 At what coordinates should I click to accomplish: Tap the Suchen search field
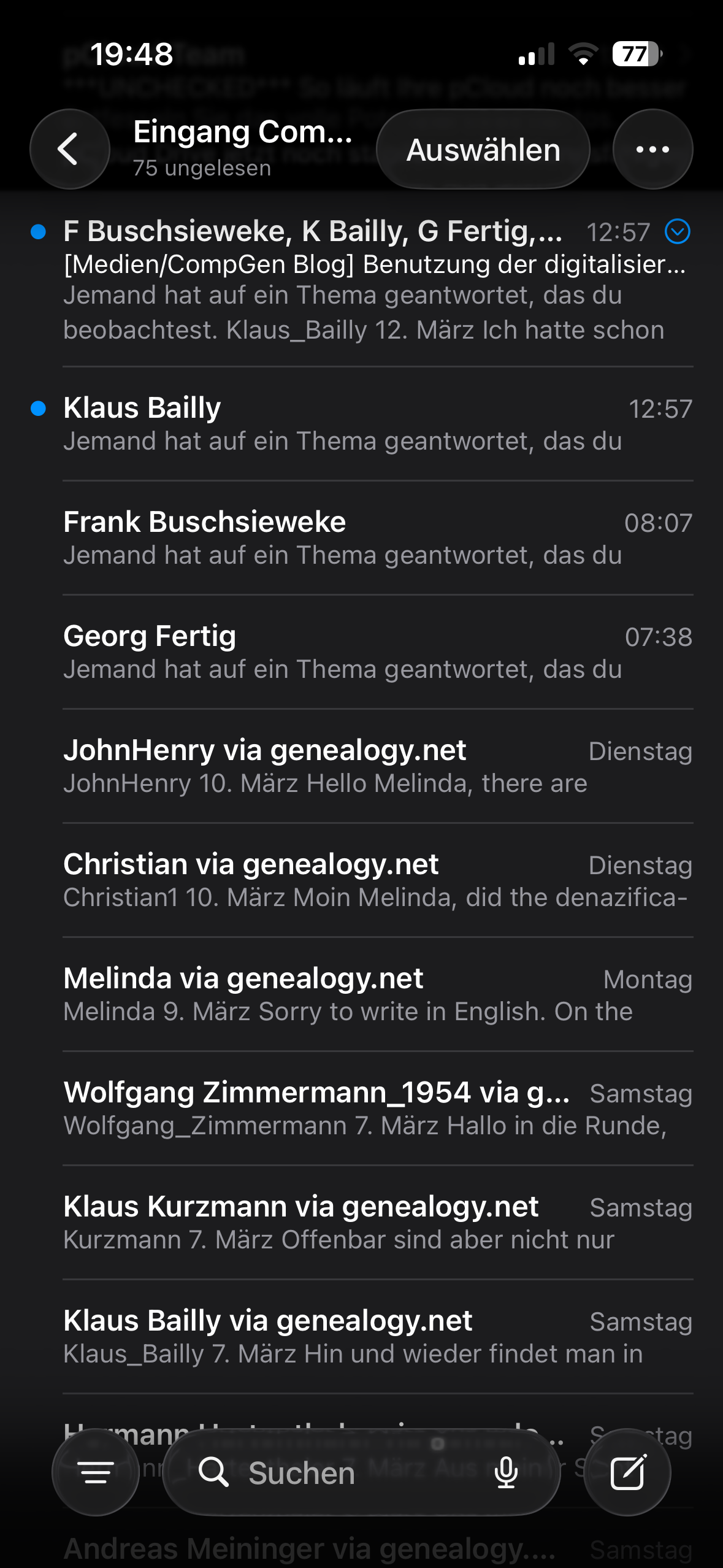pyautogui.click(x=343, y=1472)
